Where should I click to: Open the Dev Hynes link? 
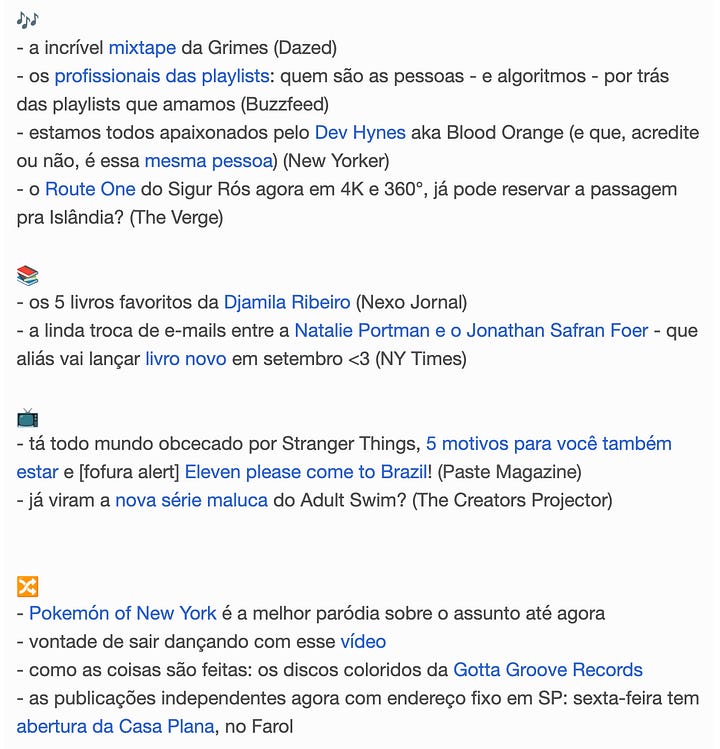pos(360,133)
